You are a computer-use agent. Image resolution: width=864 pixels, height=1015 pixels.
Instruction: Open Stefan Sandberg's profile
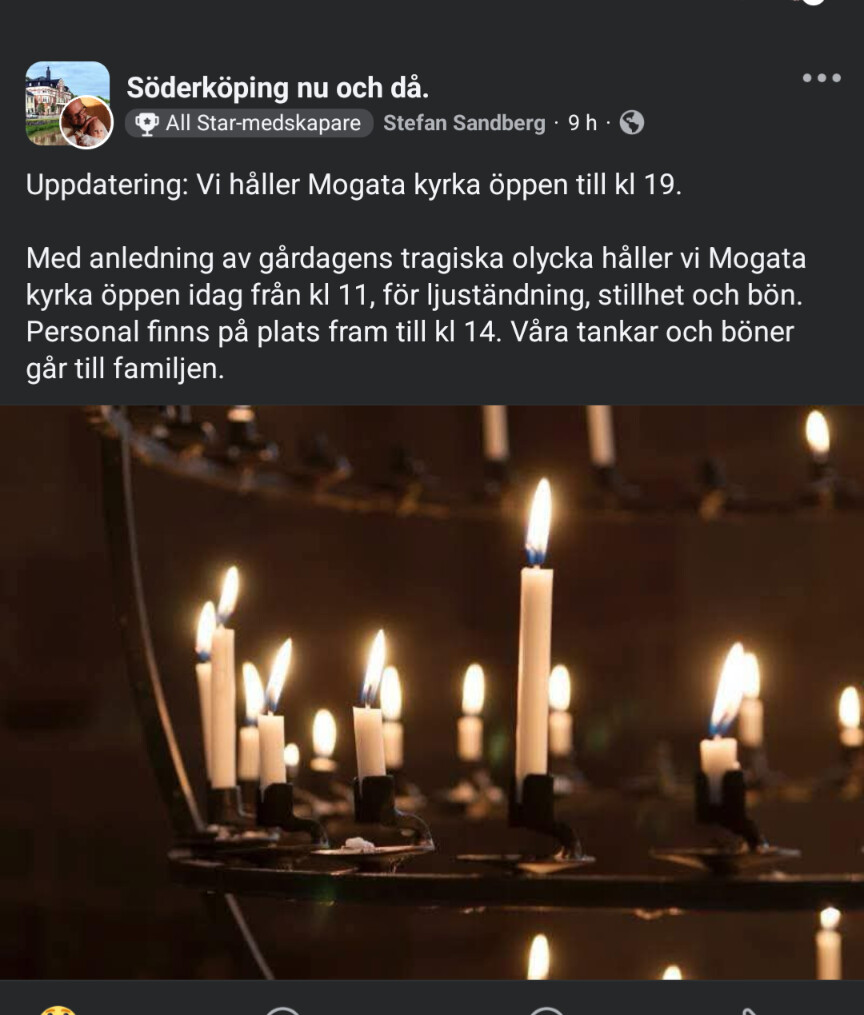(x=464, y=123)
